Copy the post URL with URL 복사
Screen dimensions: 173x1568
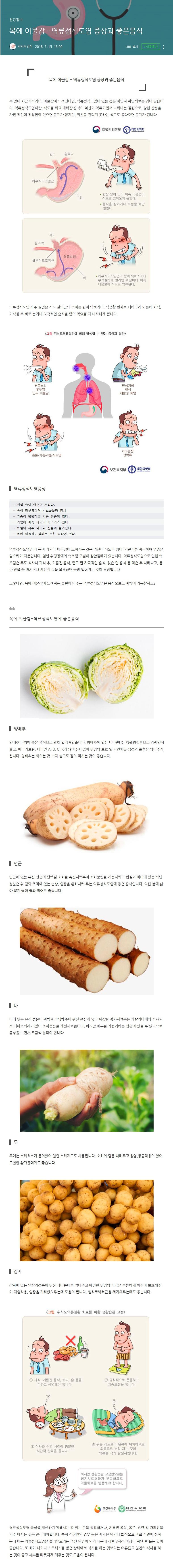(x=131, y=46)
